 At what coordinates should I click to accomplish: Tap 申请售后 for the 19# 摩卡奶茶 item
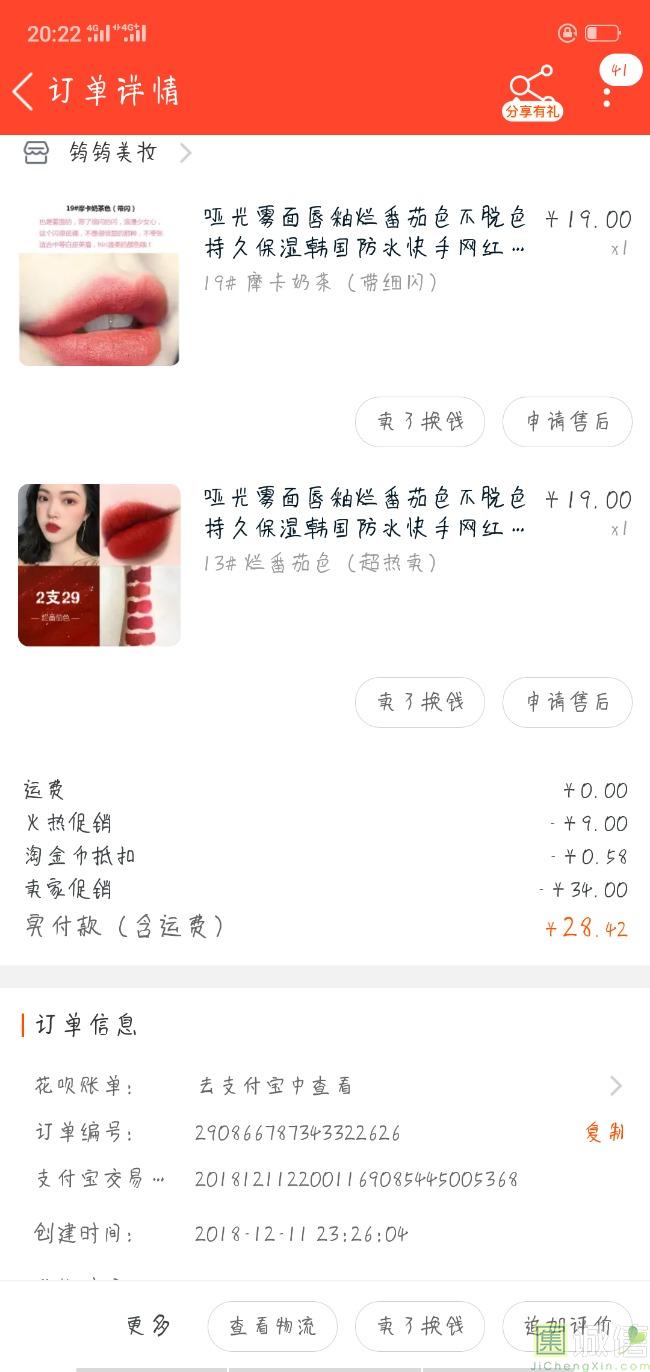click(x=567, y=421)
